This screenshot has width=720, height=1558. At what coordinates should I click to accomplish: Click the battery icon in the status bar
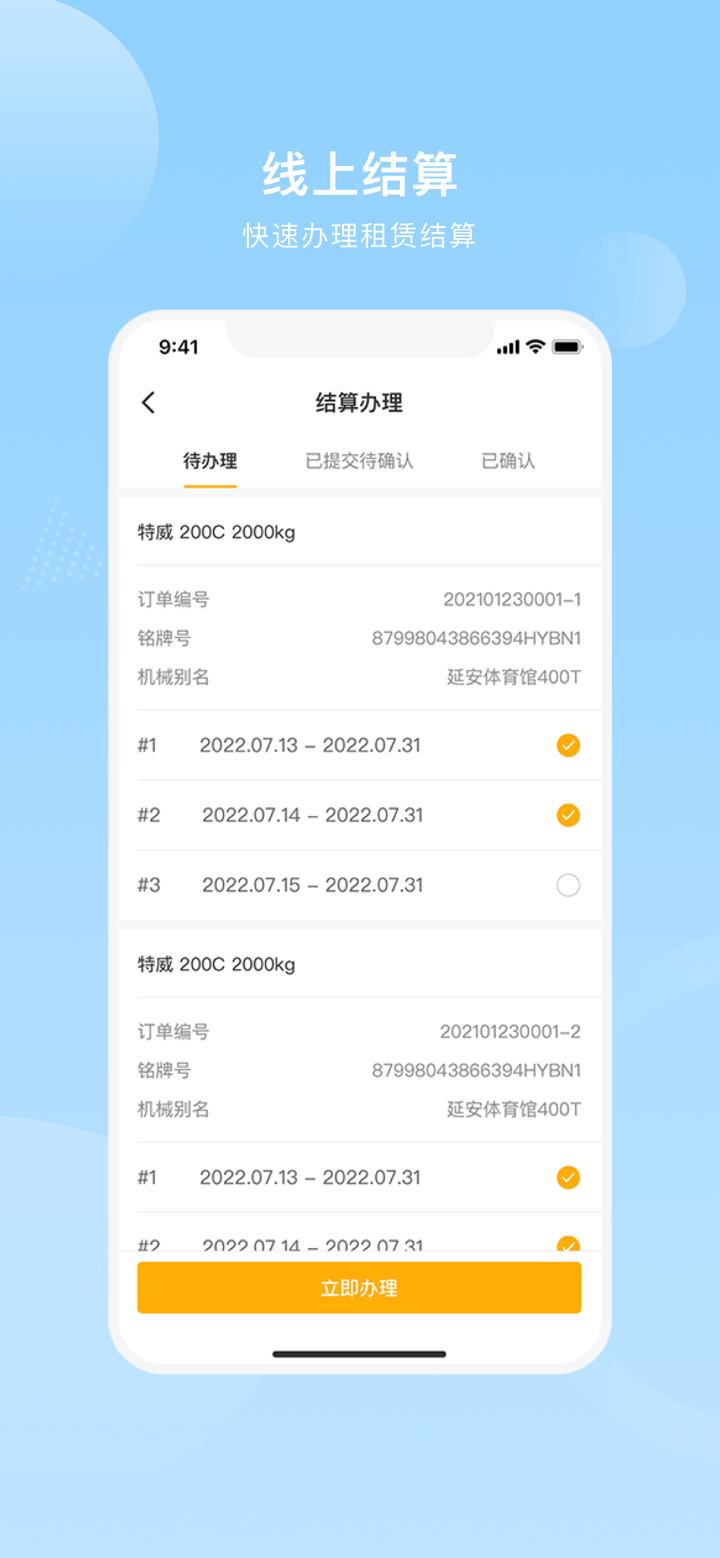click(x=565, y=346)
